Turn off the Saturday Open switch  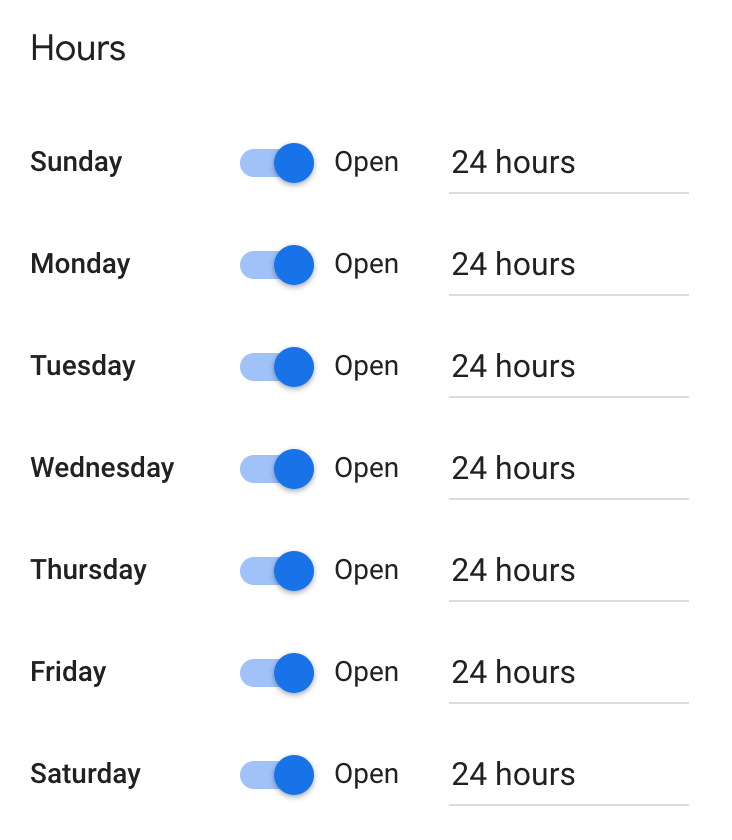276,774
